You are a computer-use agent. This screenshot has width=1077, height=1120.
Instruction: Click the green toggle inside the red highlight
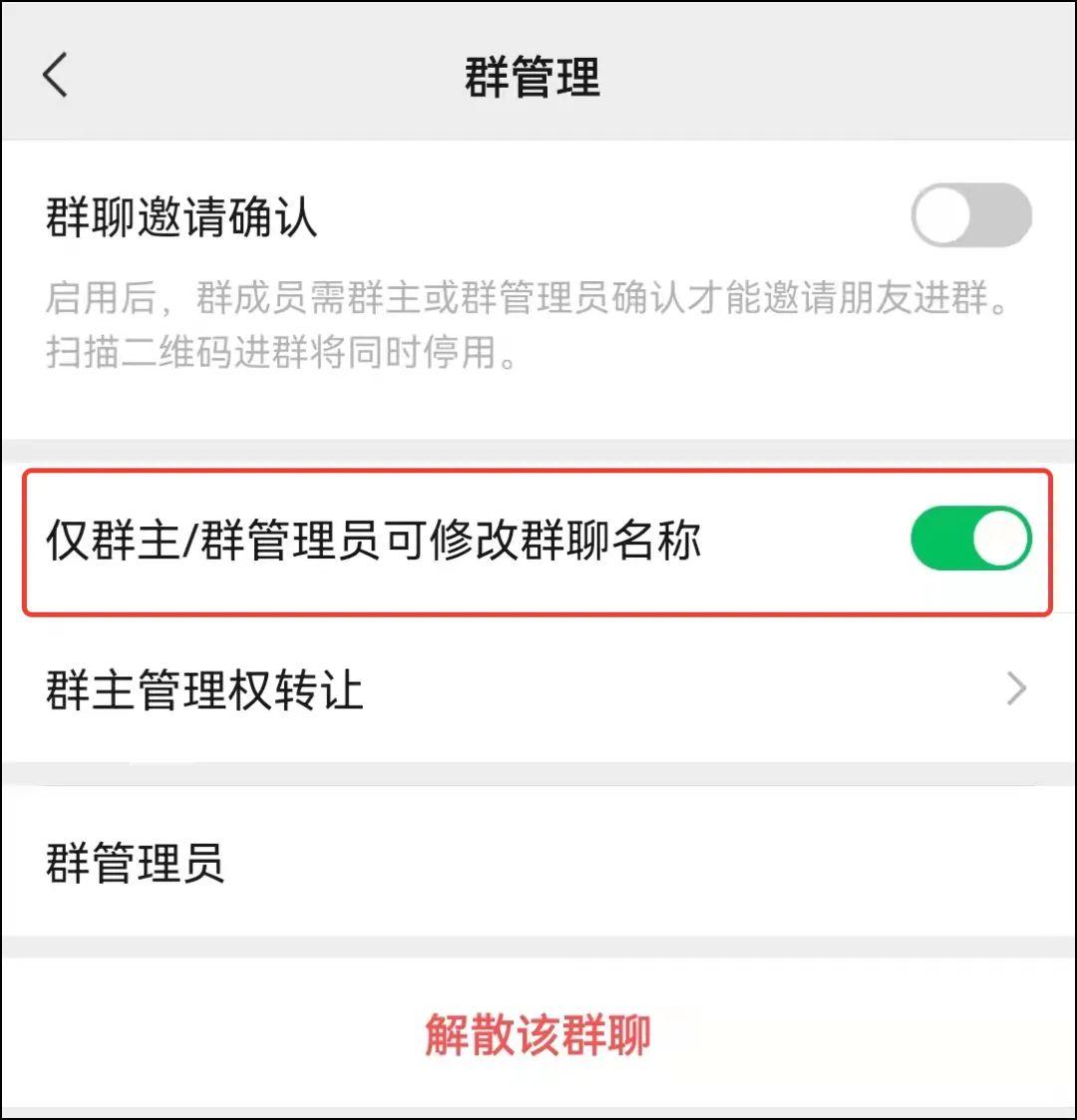coord(972,539)
